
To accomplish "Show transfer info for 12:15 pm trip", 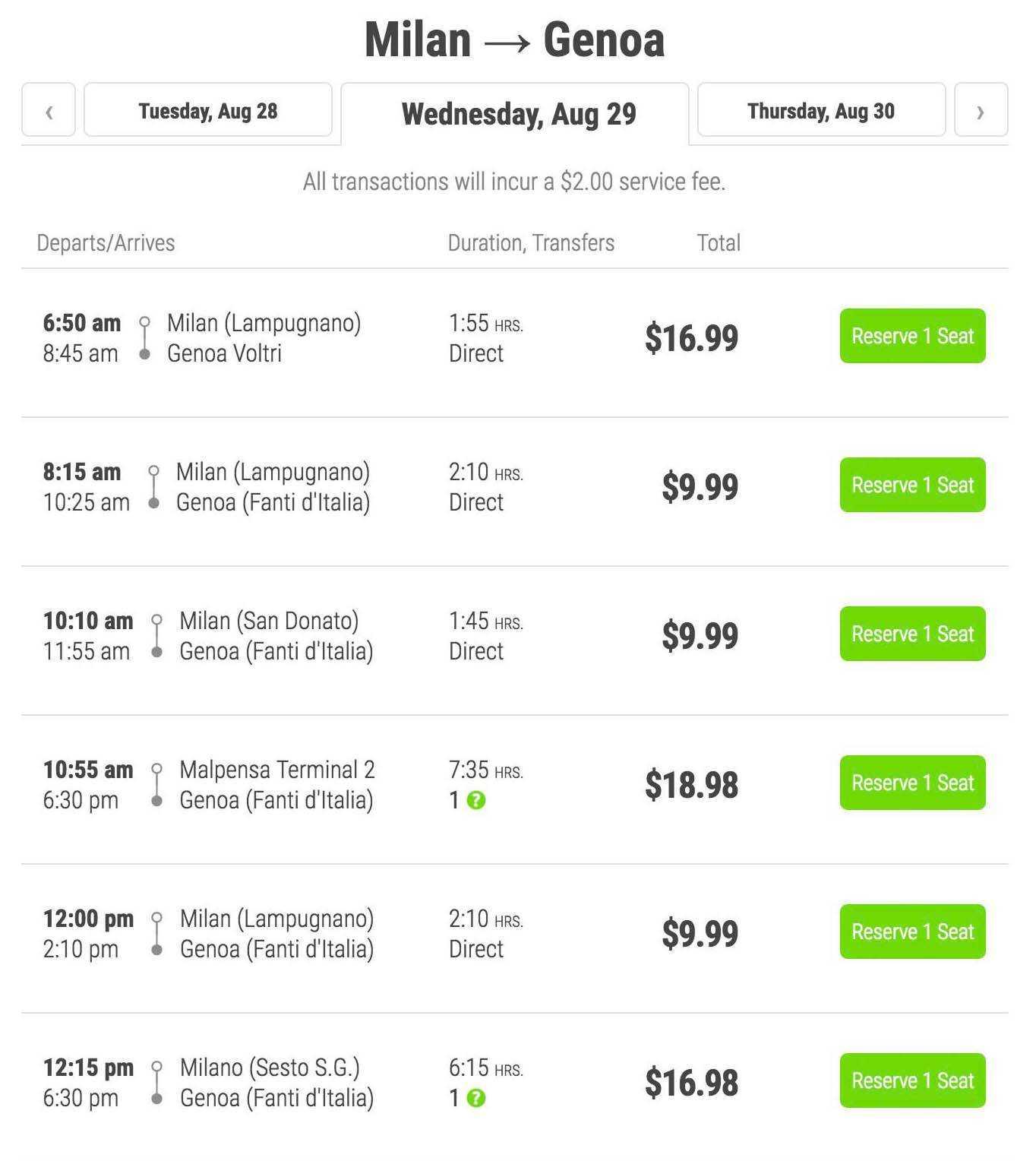I will click(x=476, y=1099).
